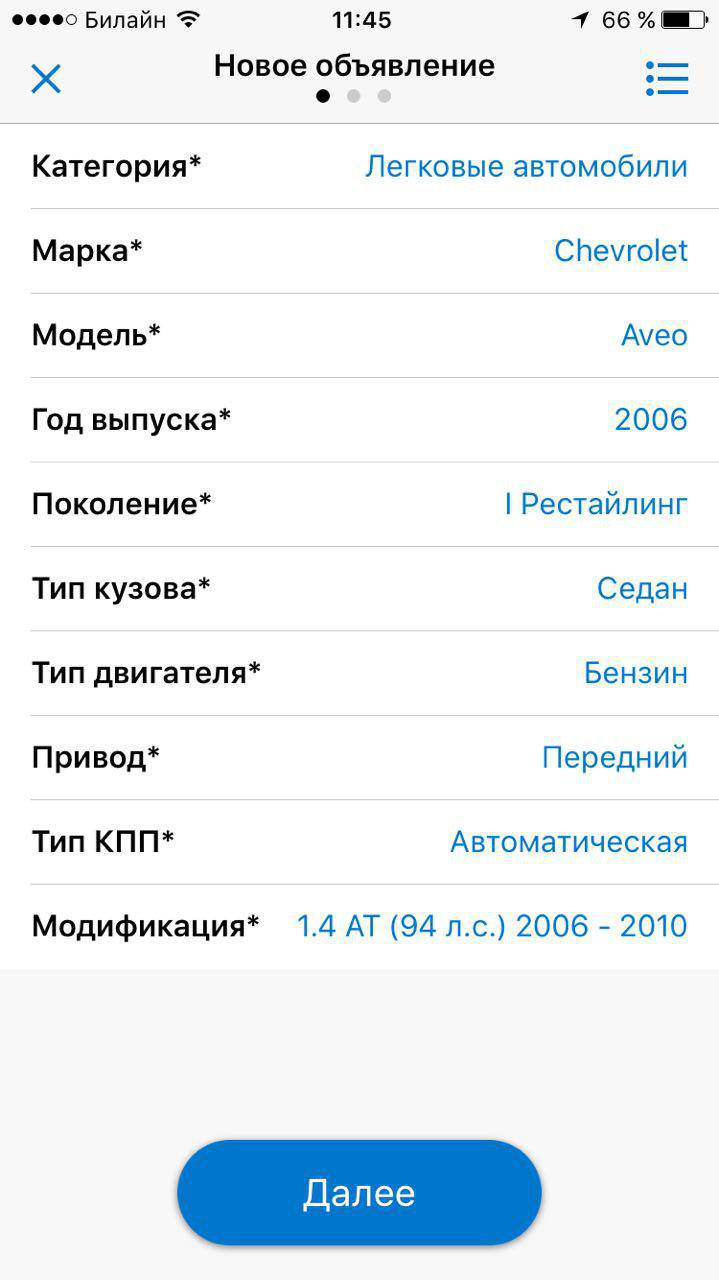Edit the Модификация row

point(492,926)
